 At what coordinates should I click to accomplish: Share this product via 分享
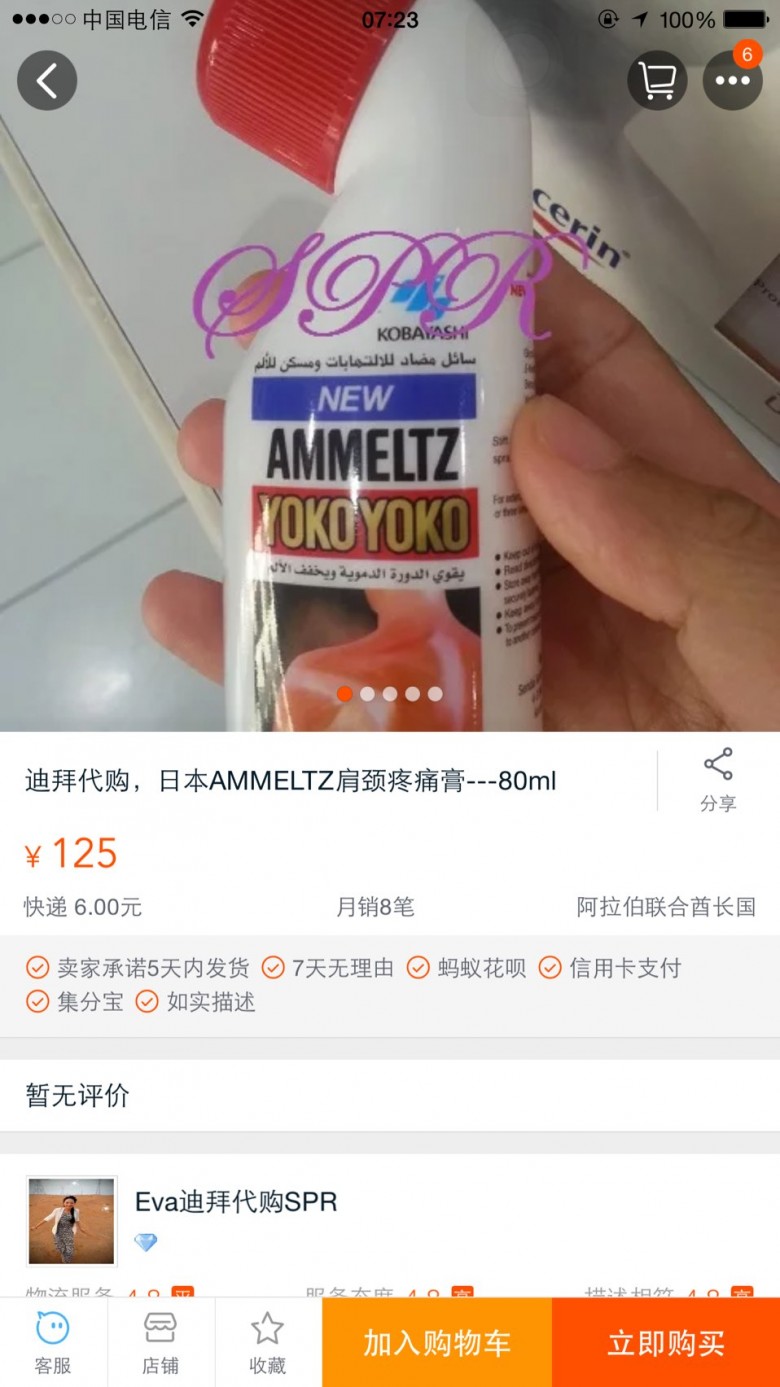click(718, 780)
